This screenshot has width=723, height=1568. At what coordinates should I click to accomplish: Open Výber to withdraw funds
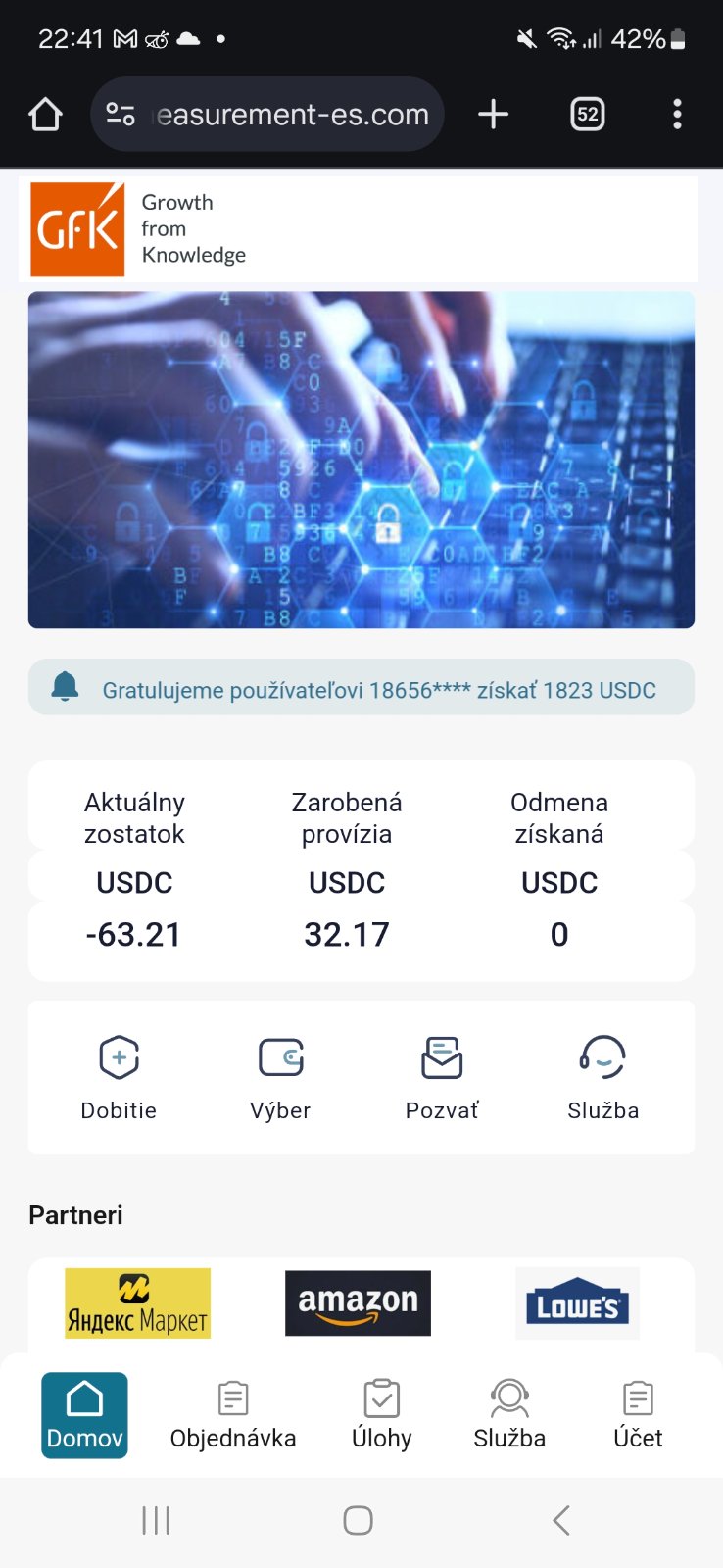point(280,1077)
